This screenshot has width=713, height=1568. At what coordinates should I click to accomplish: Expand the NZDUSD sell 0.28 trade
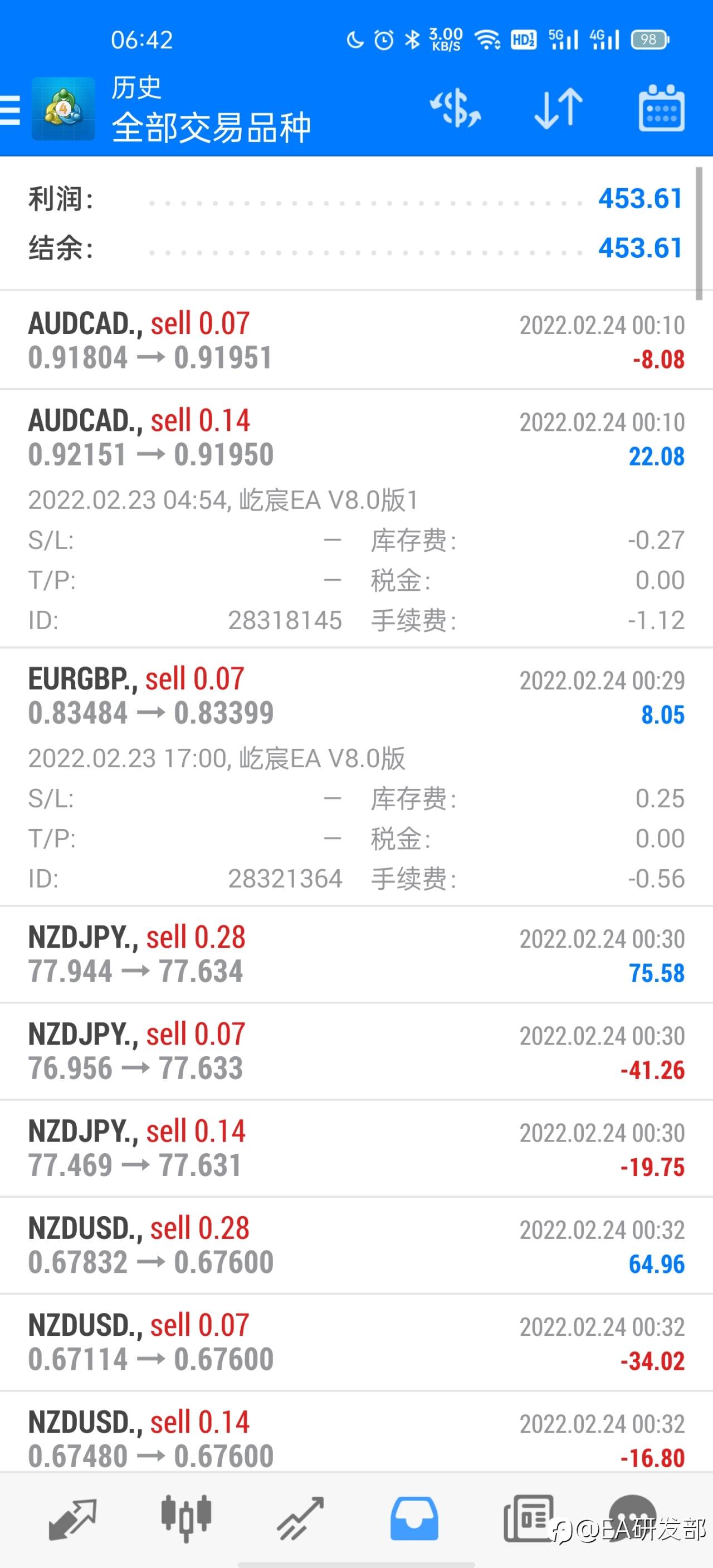coord(356,1246)
